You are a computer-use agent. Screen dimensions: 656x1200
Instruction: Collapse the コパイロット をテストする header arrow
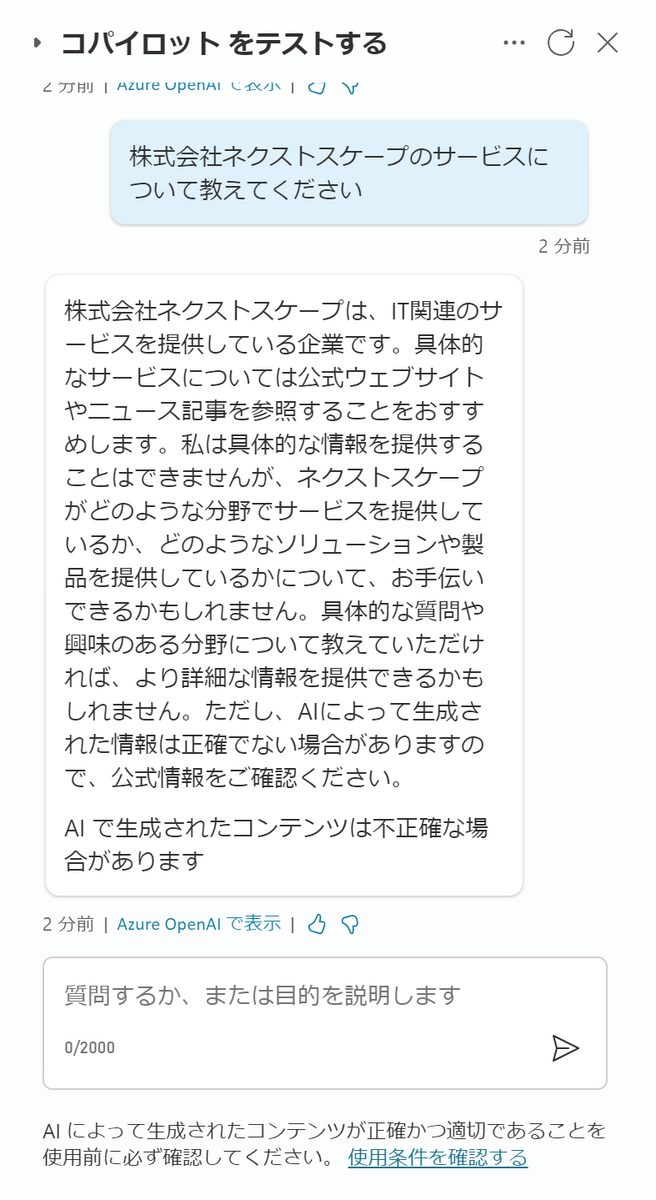(37, 43)
